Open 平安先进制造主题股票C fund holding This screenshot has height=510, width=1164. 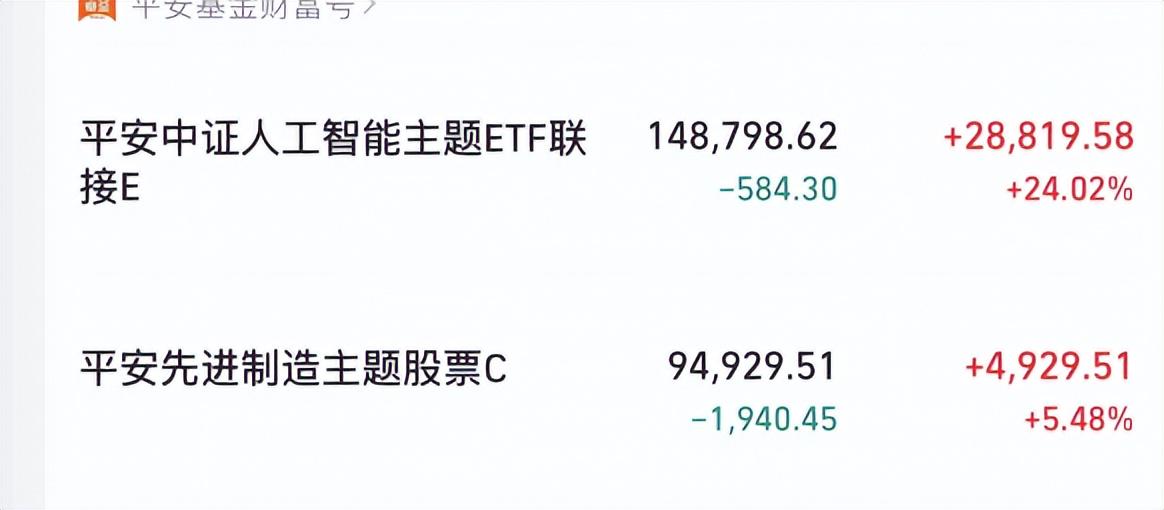pos(293,369)
